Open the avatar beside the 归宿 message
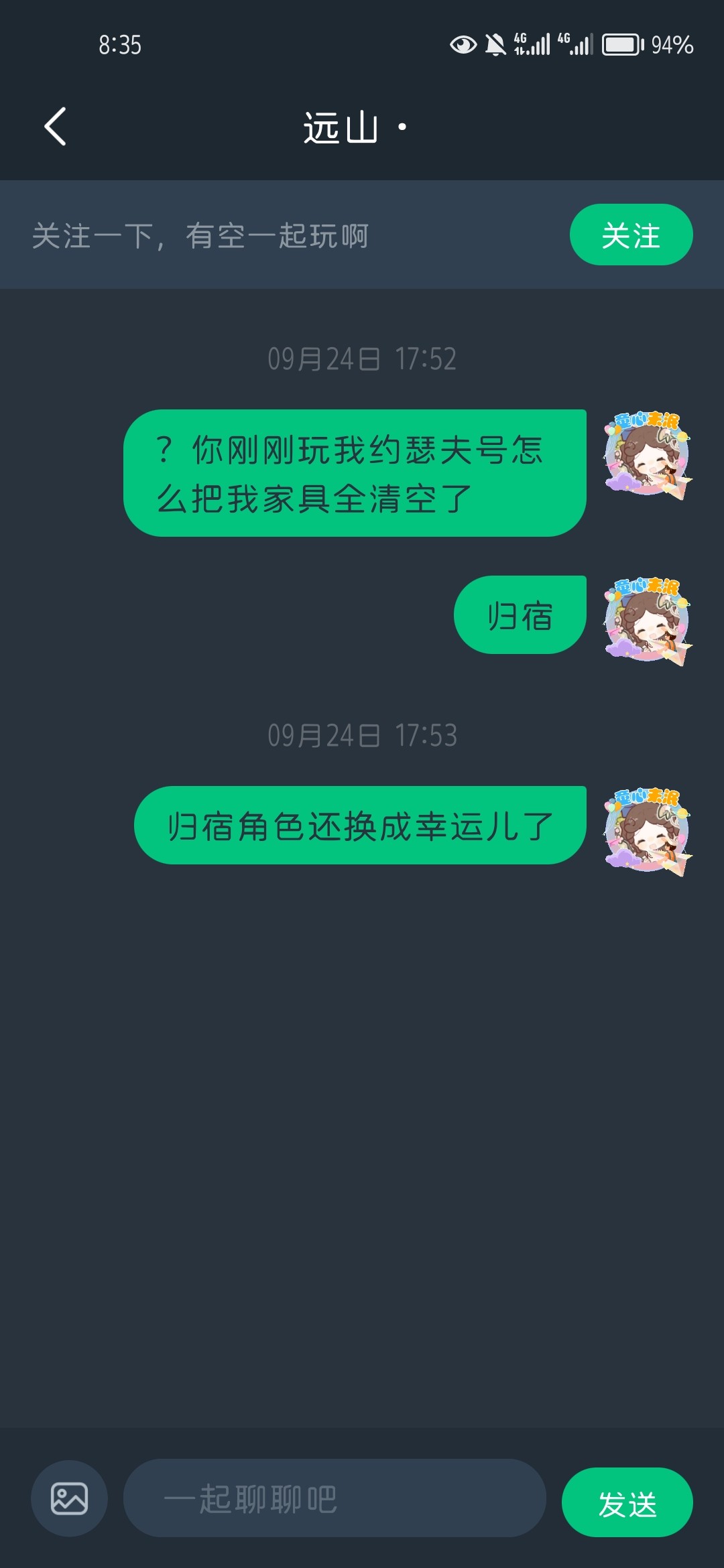724x1568 pixels. (647, 620)
